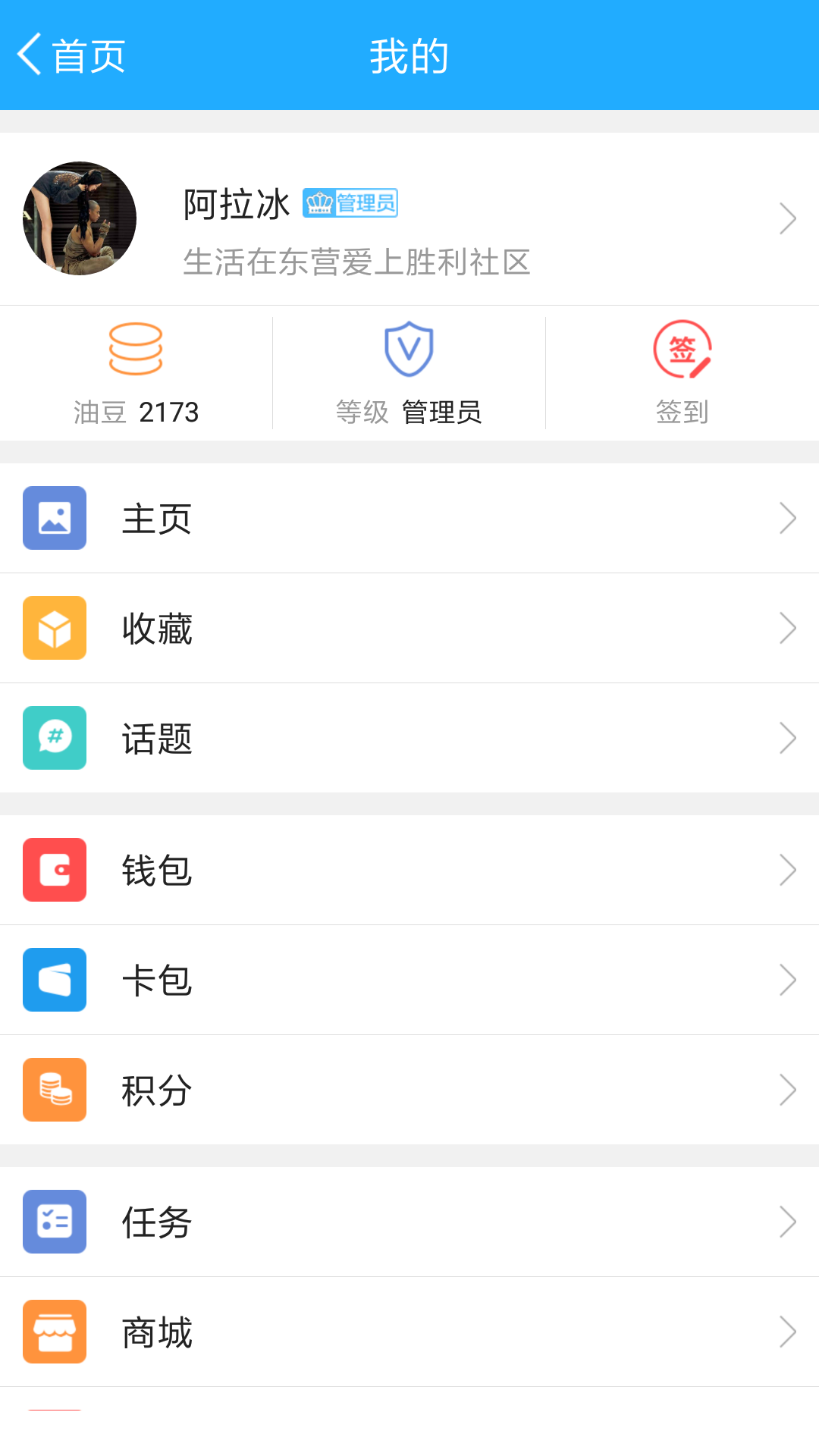The image size is (819, 1456).
Task: Open 话题 via the hashtag bubble icon
Action: point(54,738)
